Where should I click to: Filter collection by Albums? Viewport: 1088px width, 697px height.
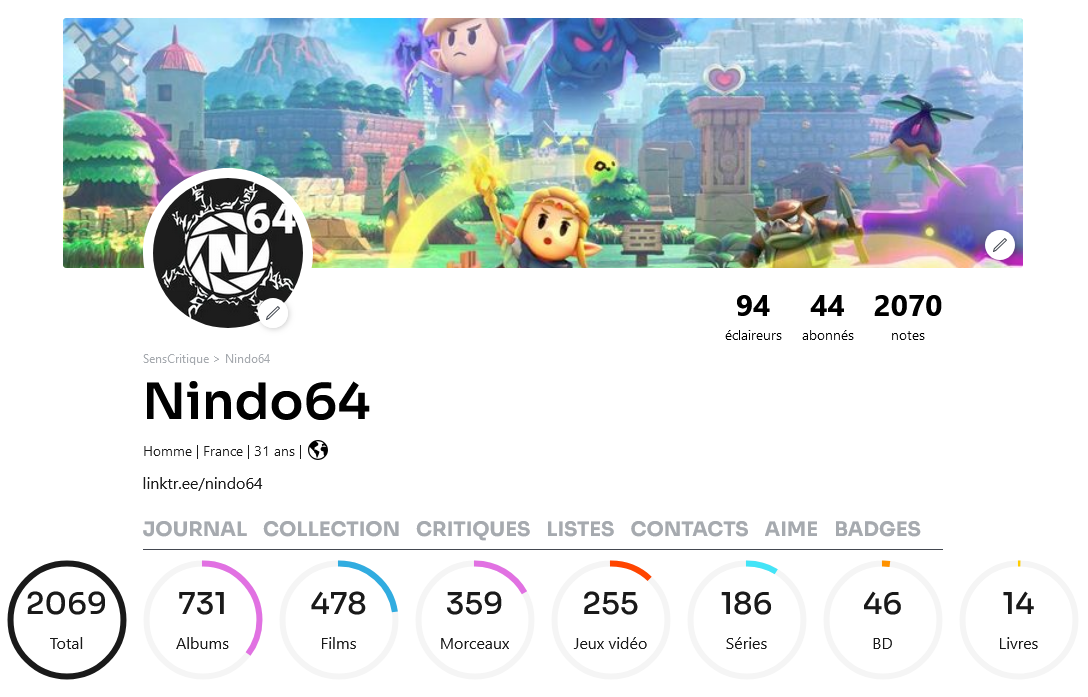[x=203, y=620]
